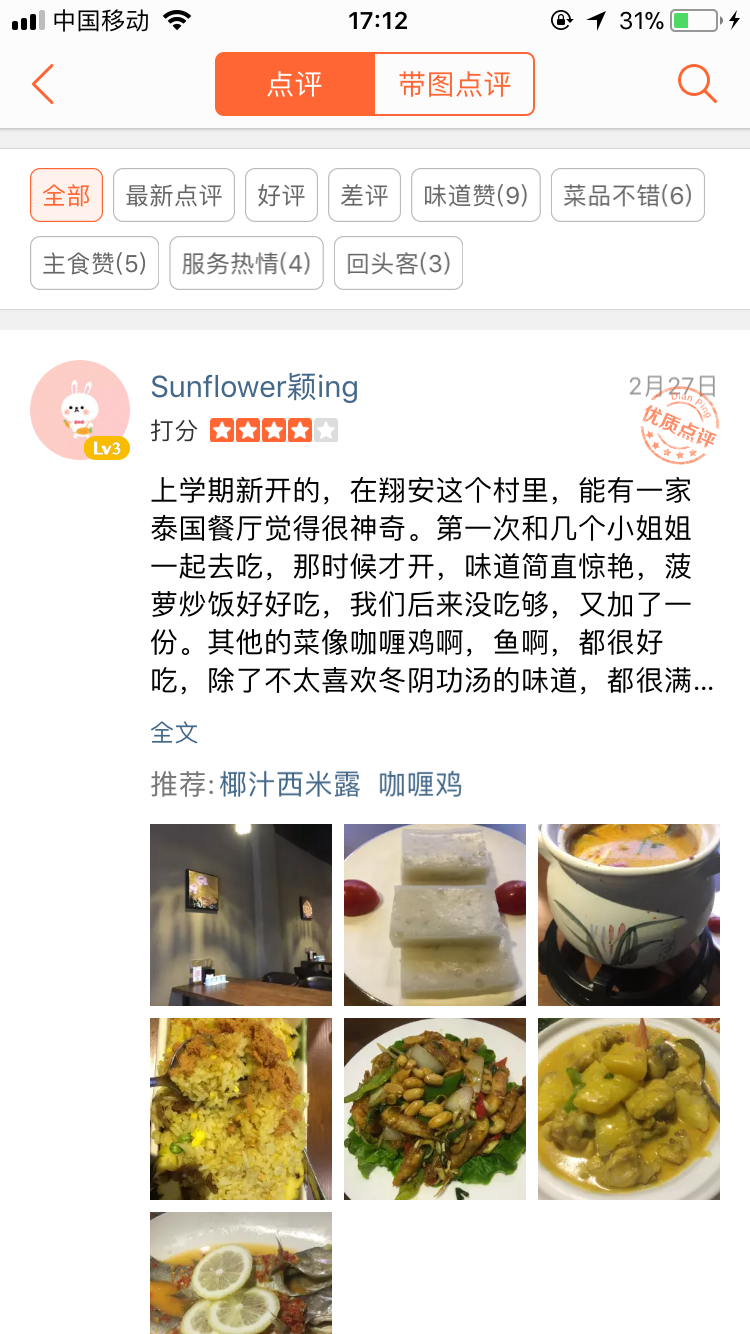Show only 好评 reviews
This screenshot has height=1334, width=750.
(x=281, y=195)
